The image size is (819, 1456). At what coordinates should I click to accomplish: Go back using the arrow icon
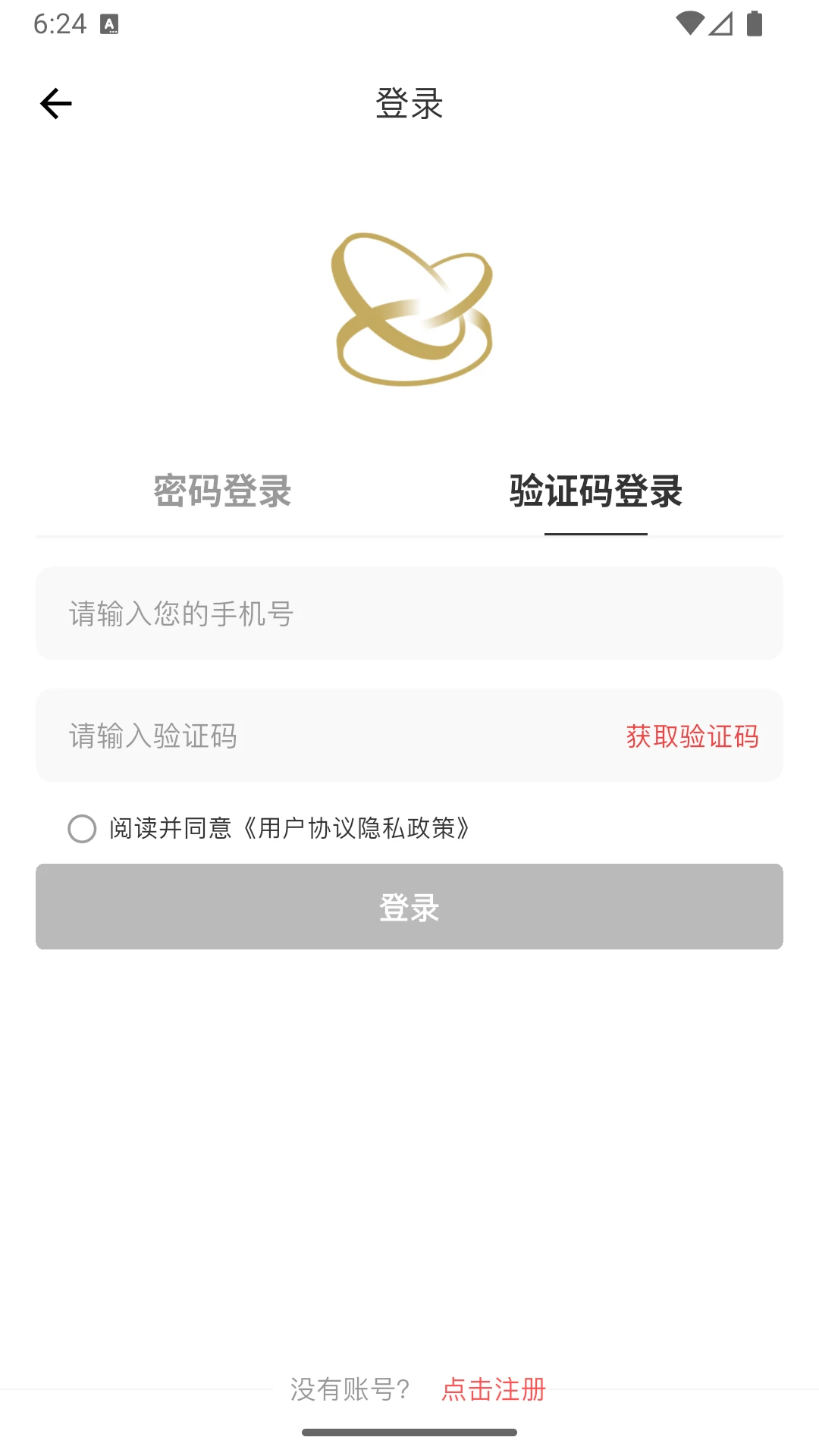click(56, 104)
